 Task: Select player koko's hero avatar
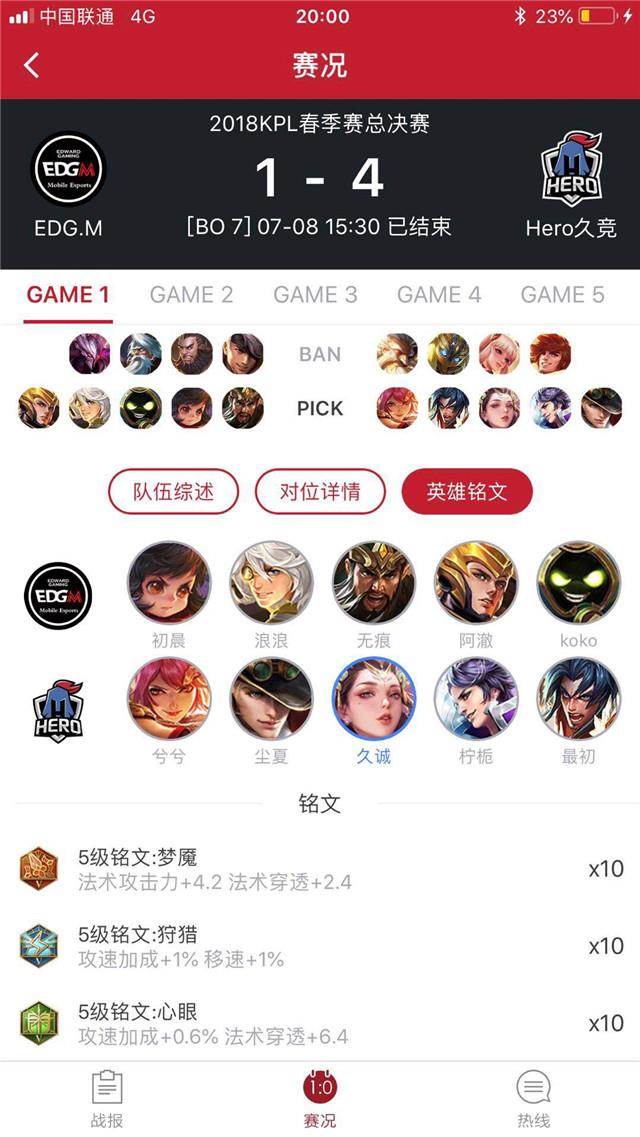[578, 583]
